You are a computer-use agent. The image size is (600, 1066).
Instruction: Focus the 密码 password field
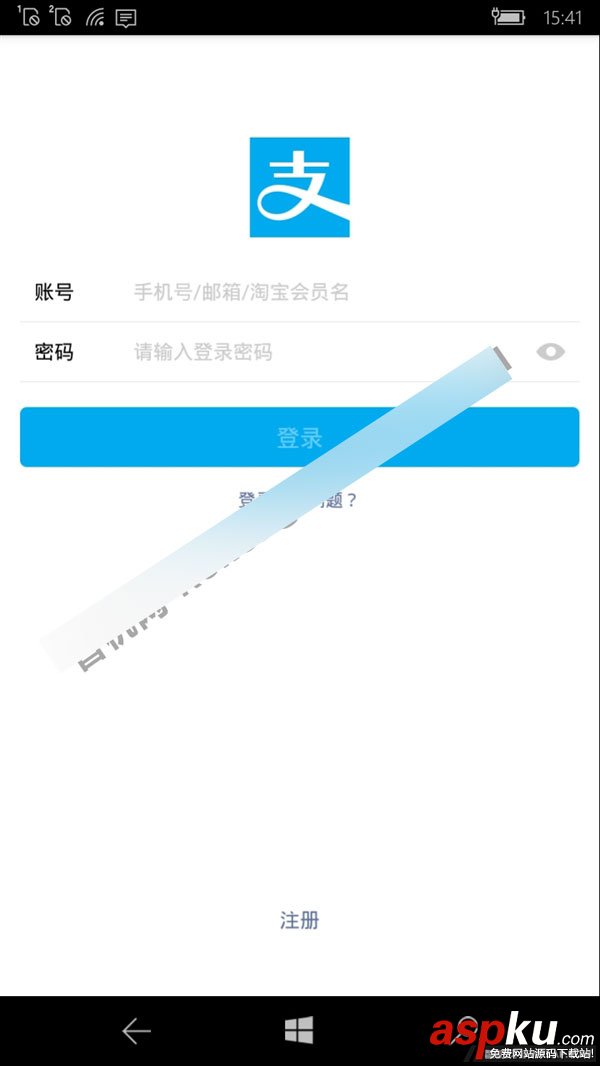click(300, 352)
